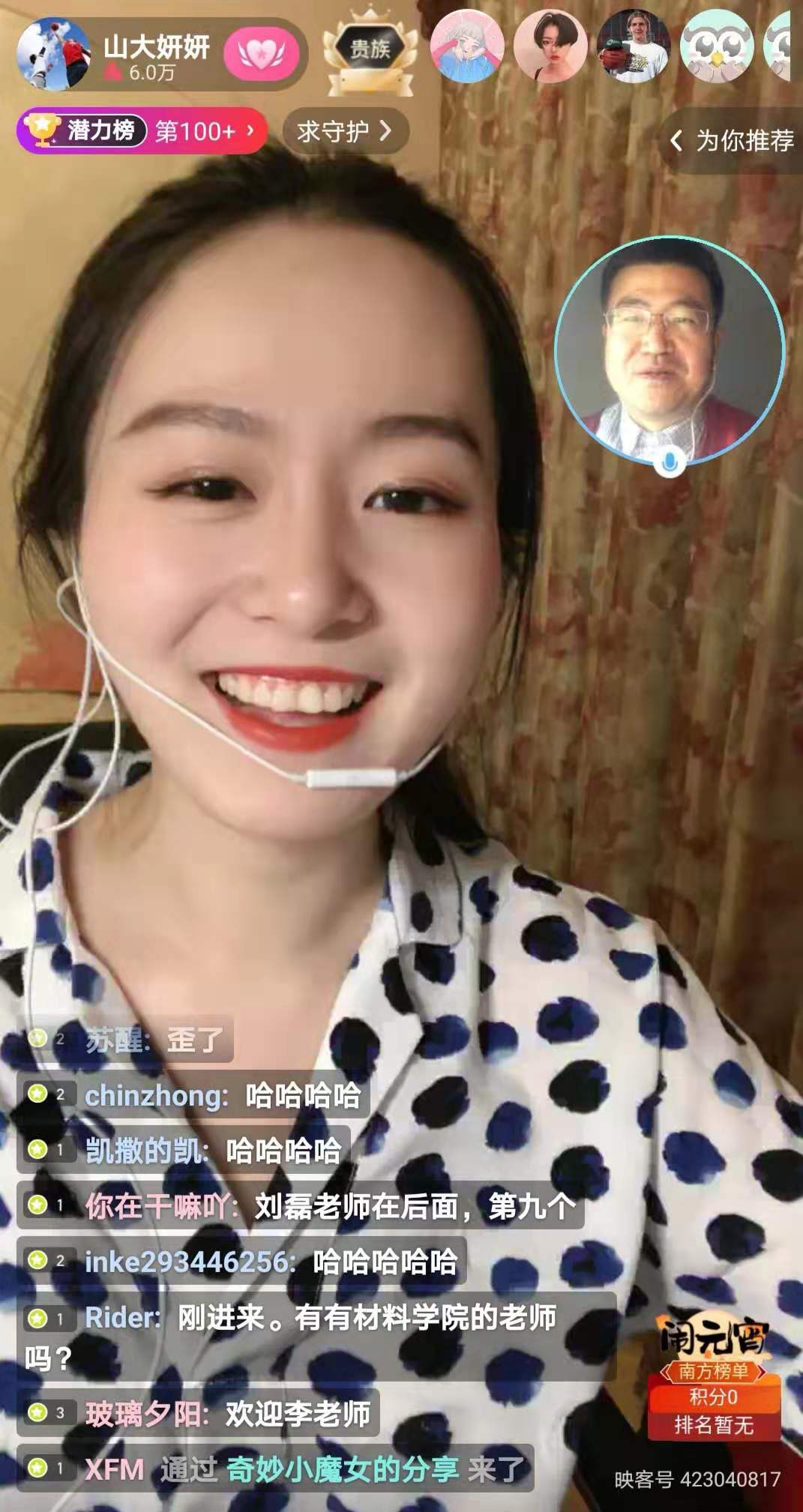This screenshot has height=1512, width=803.
Task: Open the 贵族 nobility badge
Action: (x=370, y=51)
